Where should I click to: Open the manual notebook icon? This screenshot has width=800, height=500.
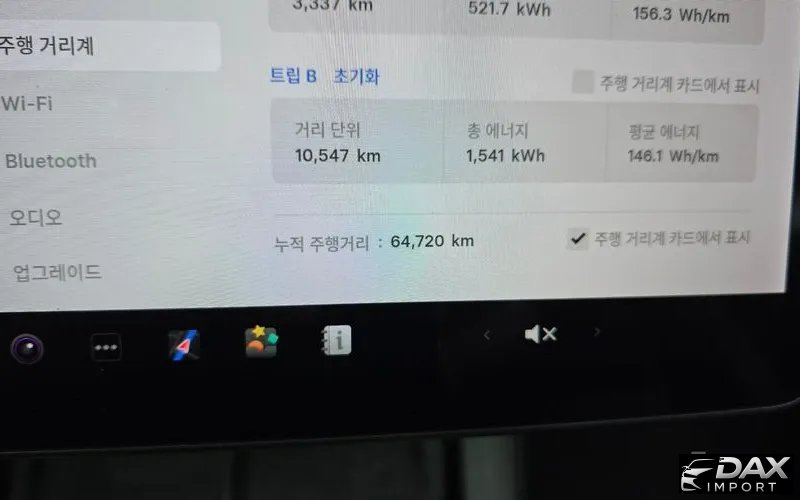point(336,340)
